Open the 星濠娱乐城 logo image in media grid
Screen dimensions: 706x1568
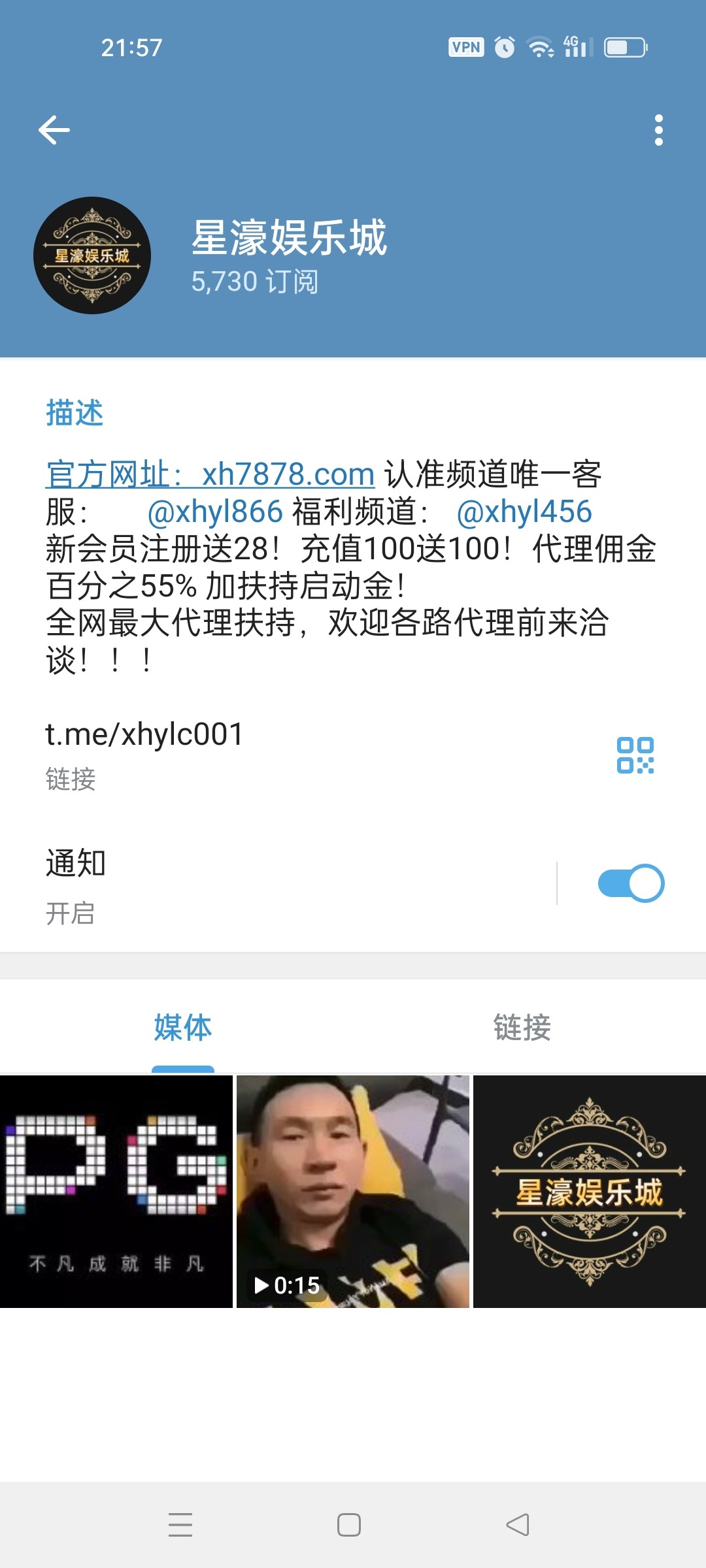click(590, 1192)
